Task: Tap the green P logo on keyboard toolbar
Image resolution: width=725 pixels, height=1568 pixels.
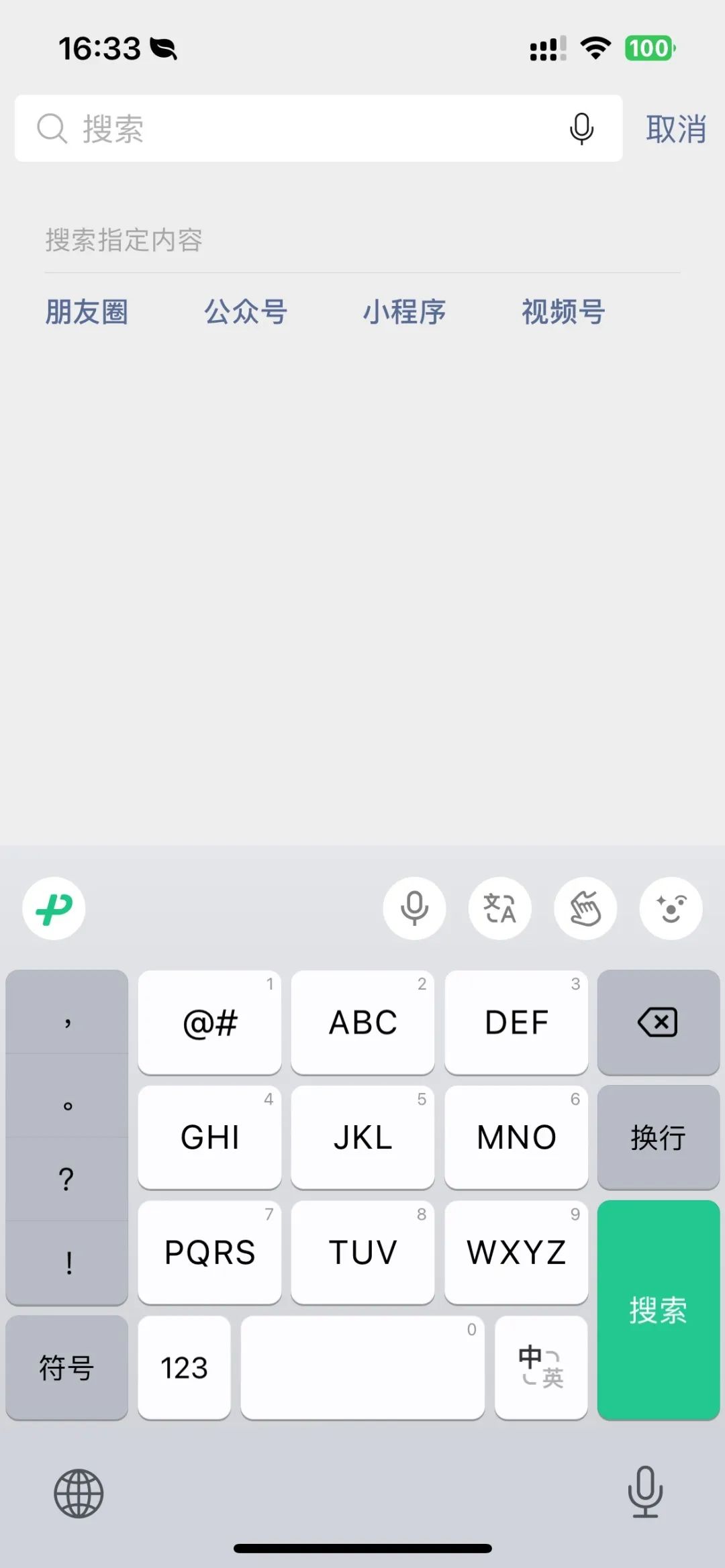Action: click(x=54, y=908)
